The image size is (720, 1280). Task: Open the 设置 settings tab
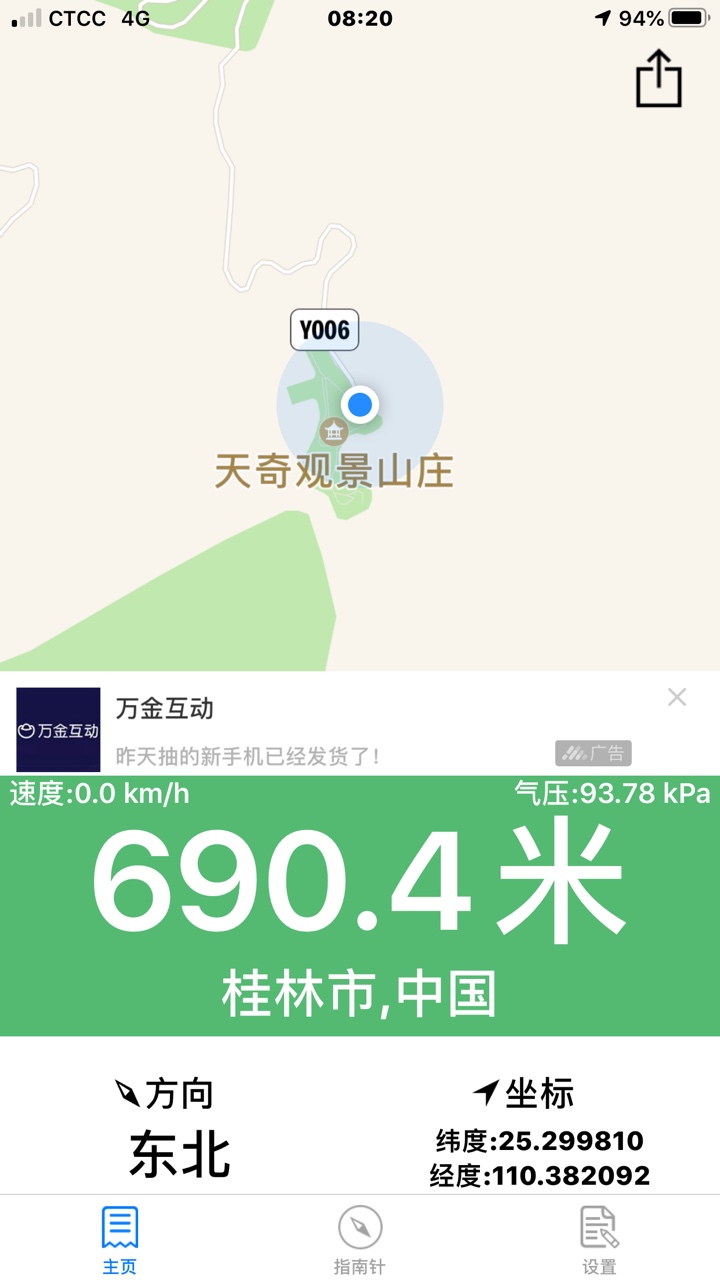[x=600, y=1240]
